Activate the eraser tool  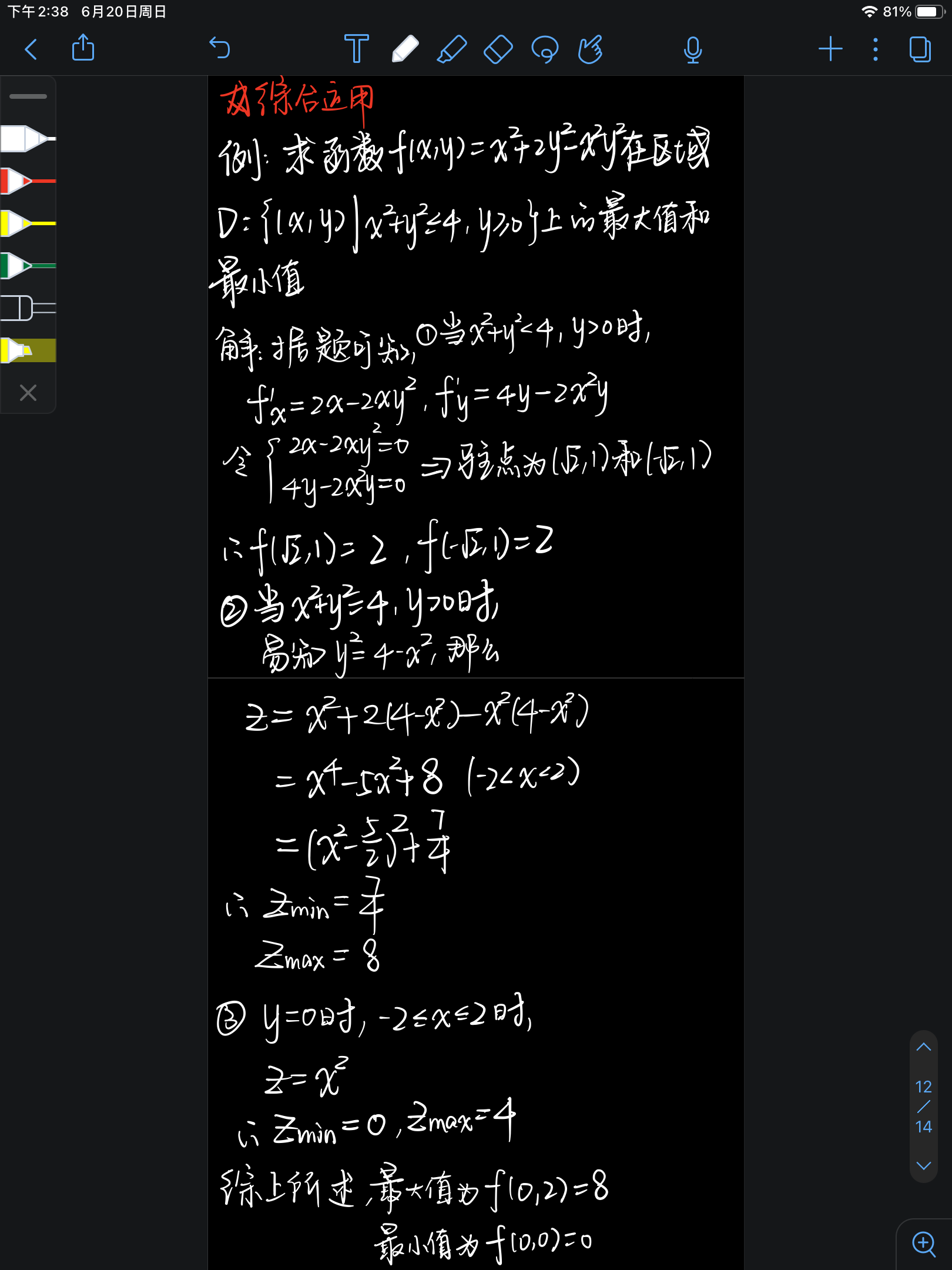498,49
